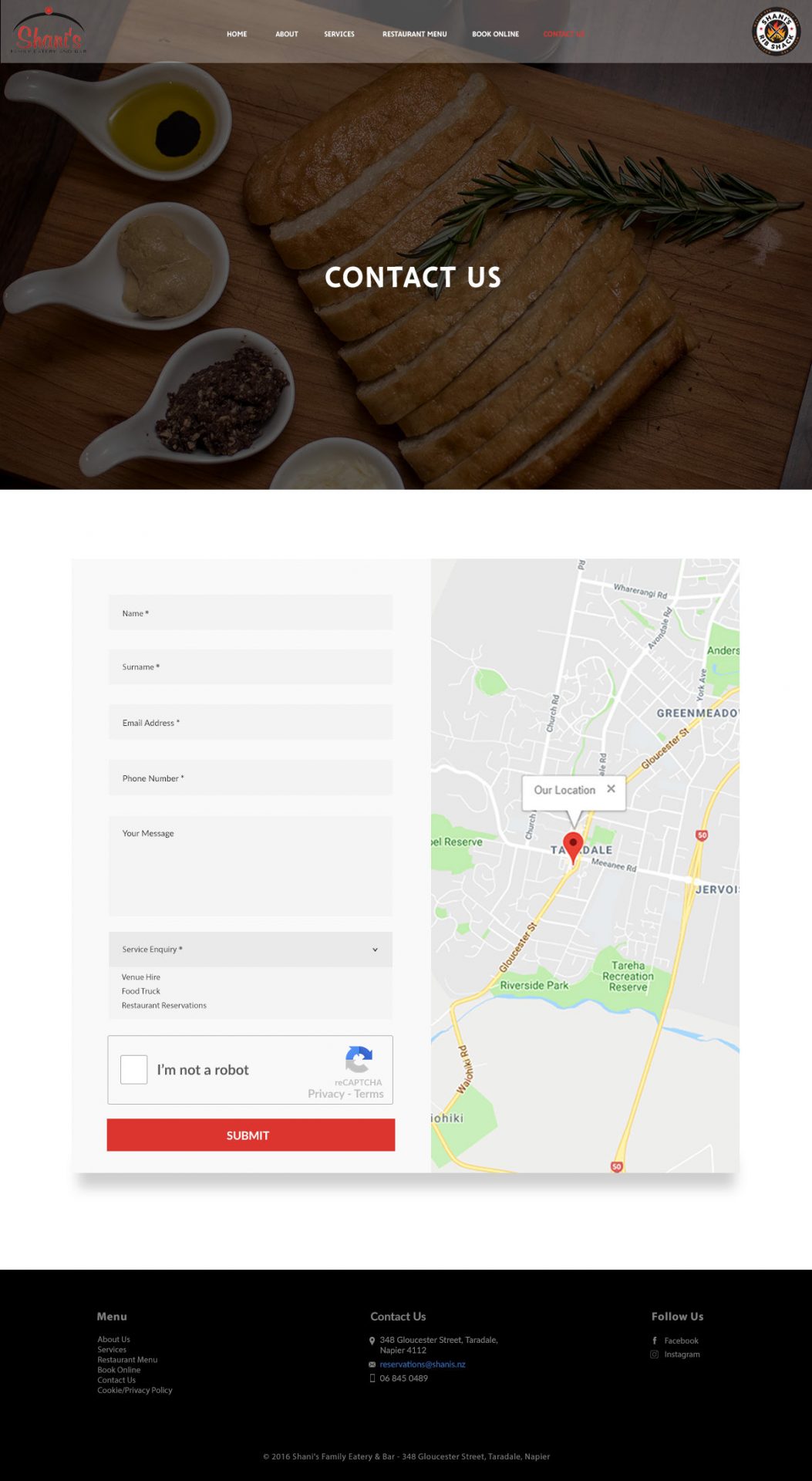Choose the Food Truck option

coord(141,991)
